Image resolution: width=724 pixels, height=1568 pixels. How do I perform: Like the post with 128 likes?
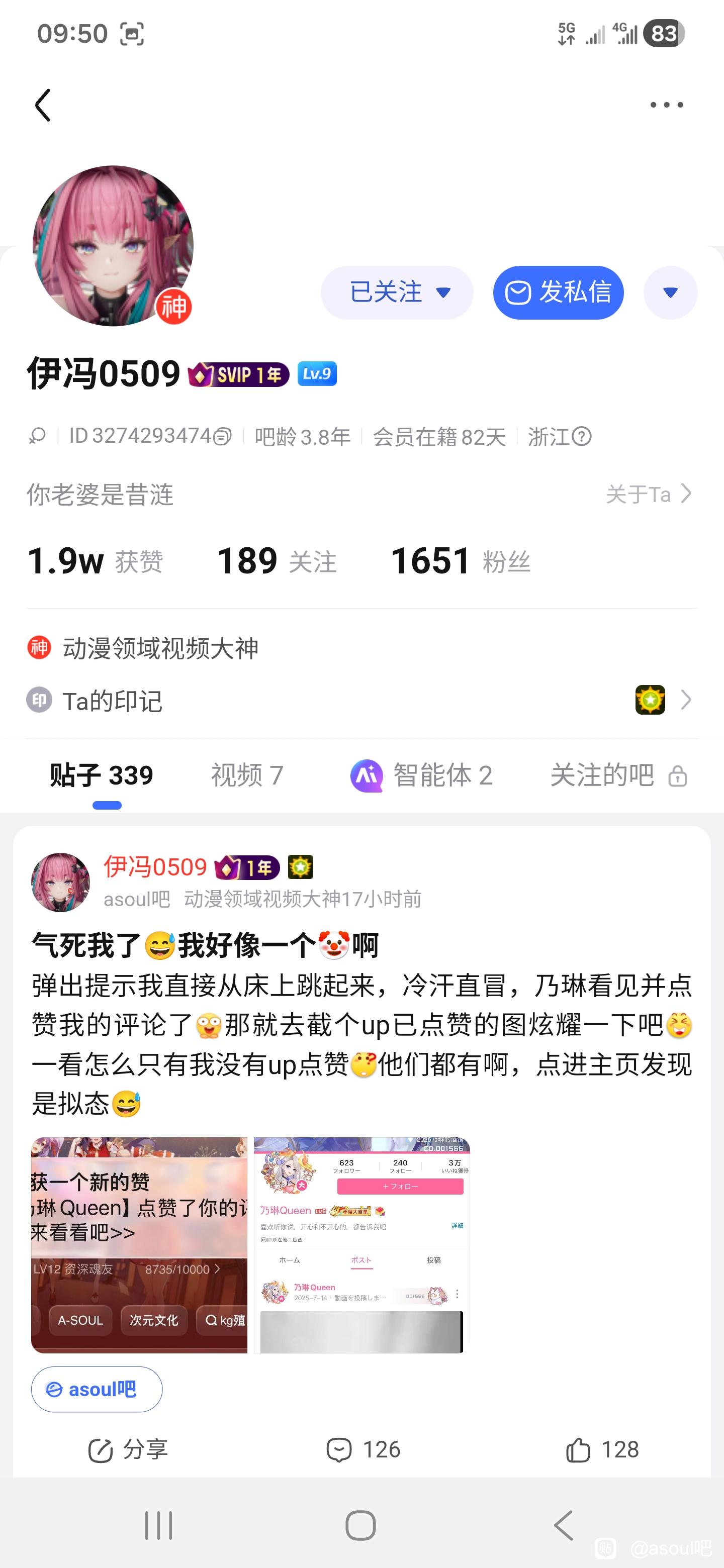602,1450
